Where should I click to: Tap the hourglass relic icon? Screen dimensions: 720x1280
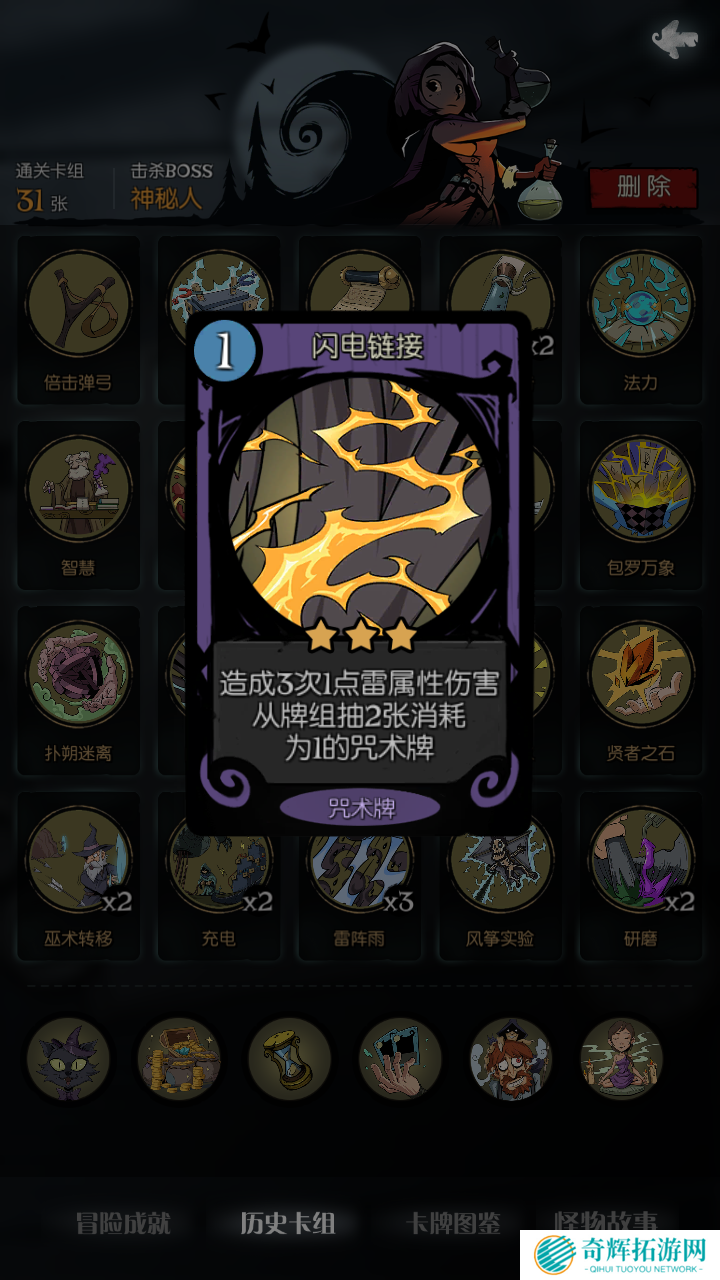point(289,1059)
